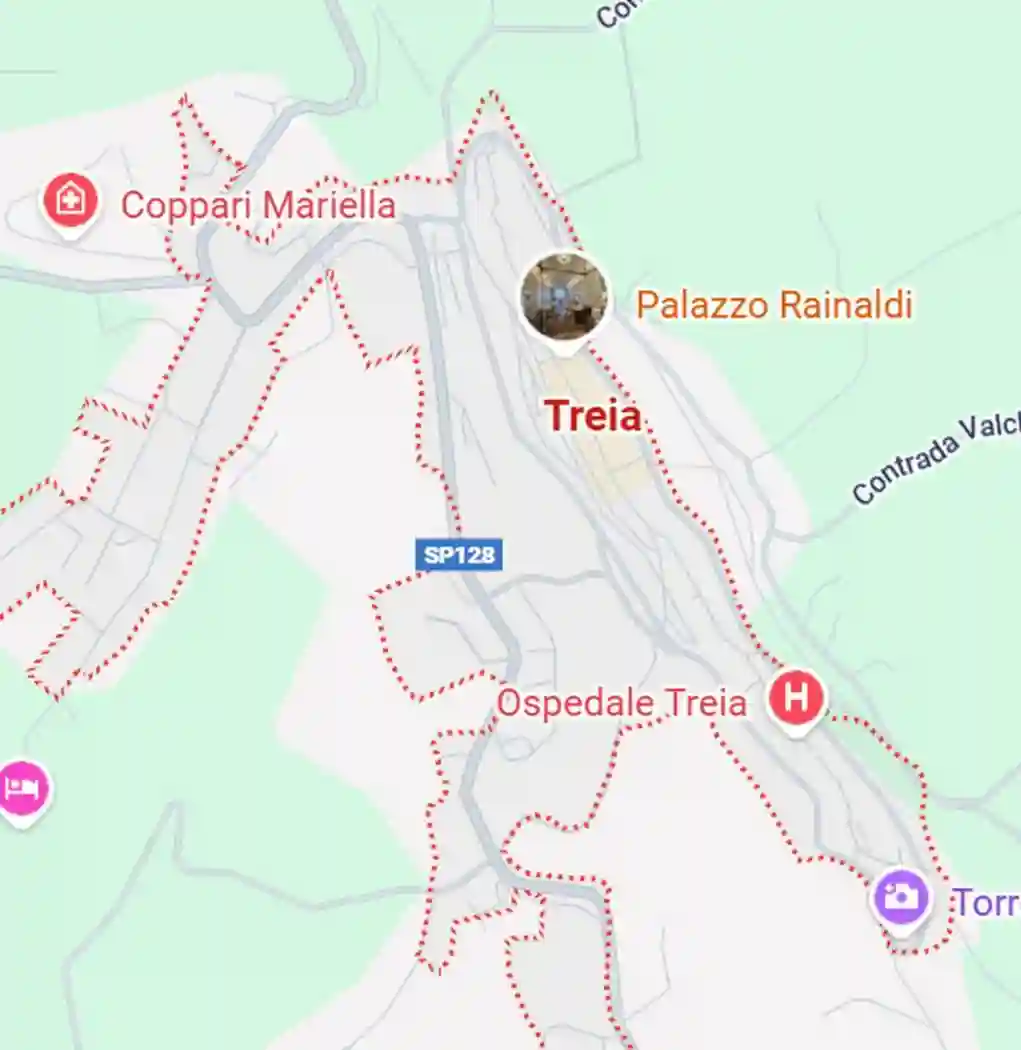The height and width of the screenshot is (1050, 1021).
Task: Open the Coppari Mariella pharmacy marker
Action: (70, 203)
